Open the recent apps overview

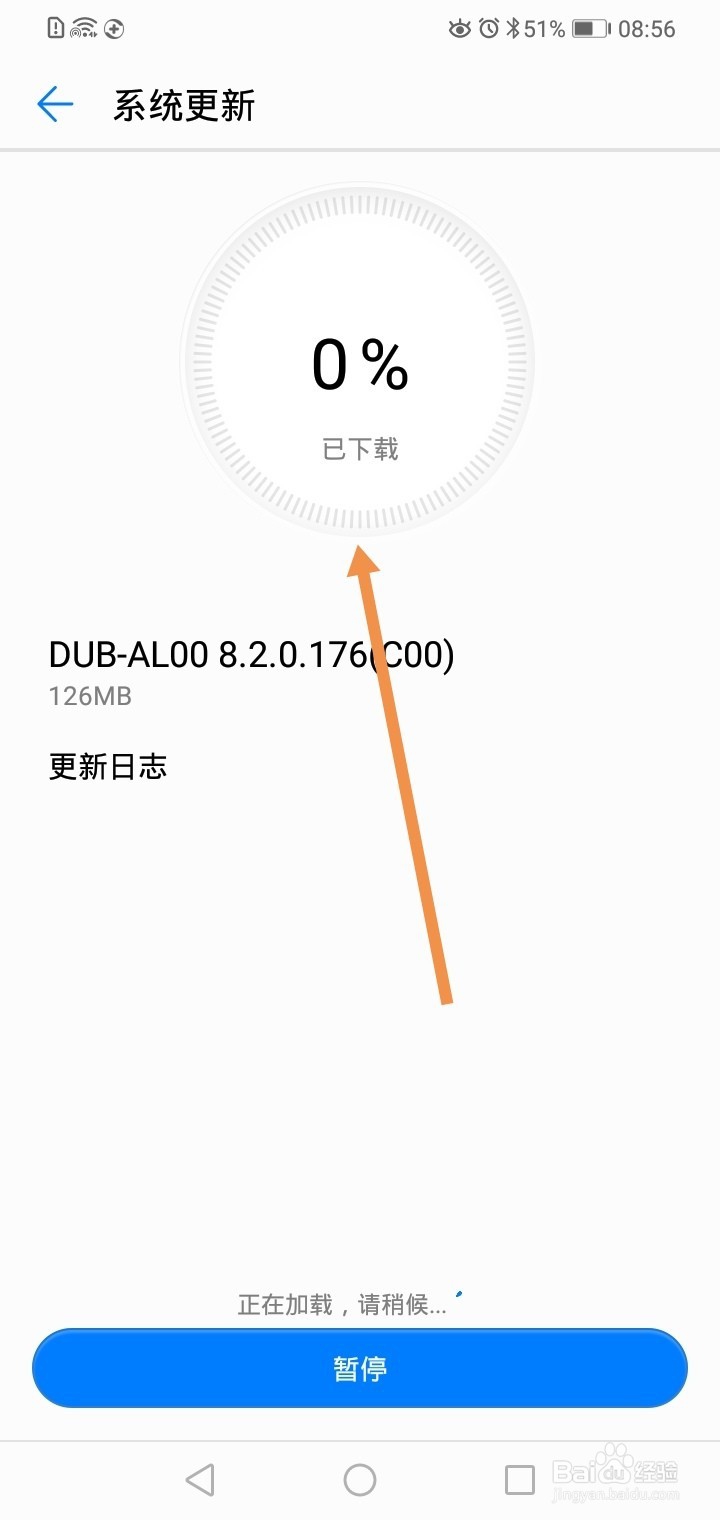tap(520, 1479)
